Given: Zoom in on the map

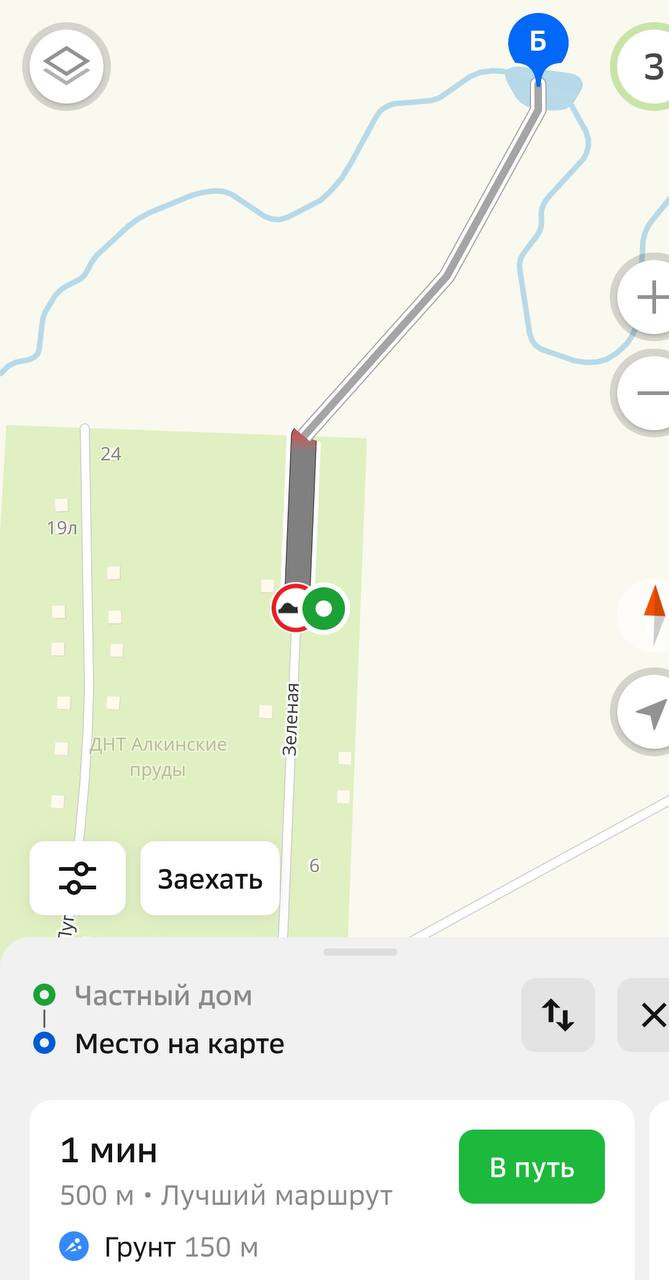Looking at the screenshot, I should point(648,297).
